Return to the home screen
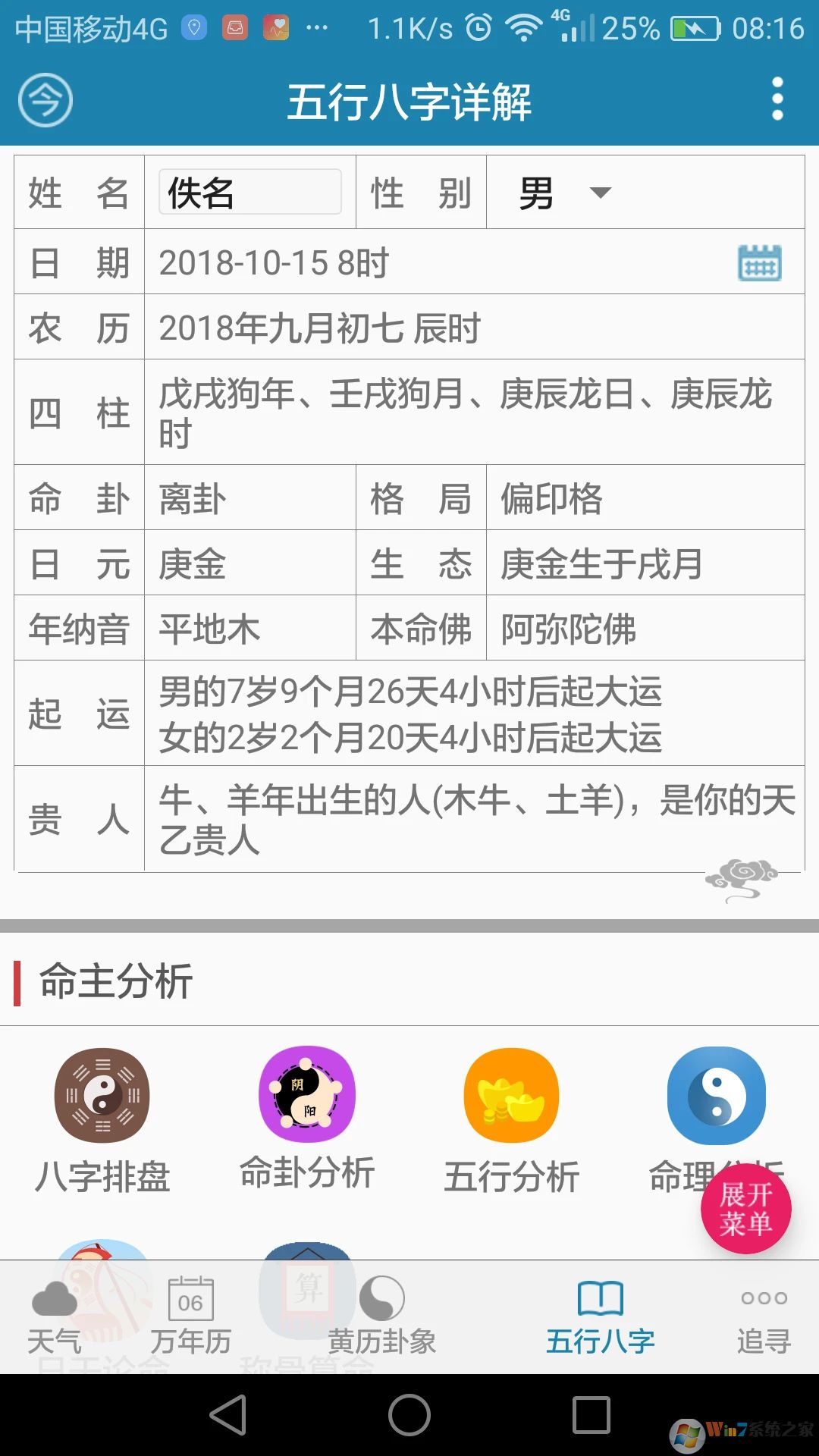Screen dimensions: 819x1456 pyautogui.click(x=409, y=1415)
